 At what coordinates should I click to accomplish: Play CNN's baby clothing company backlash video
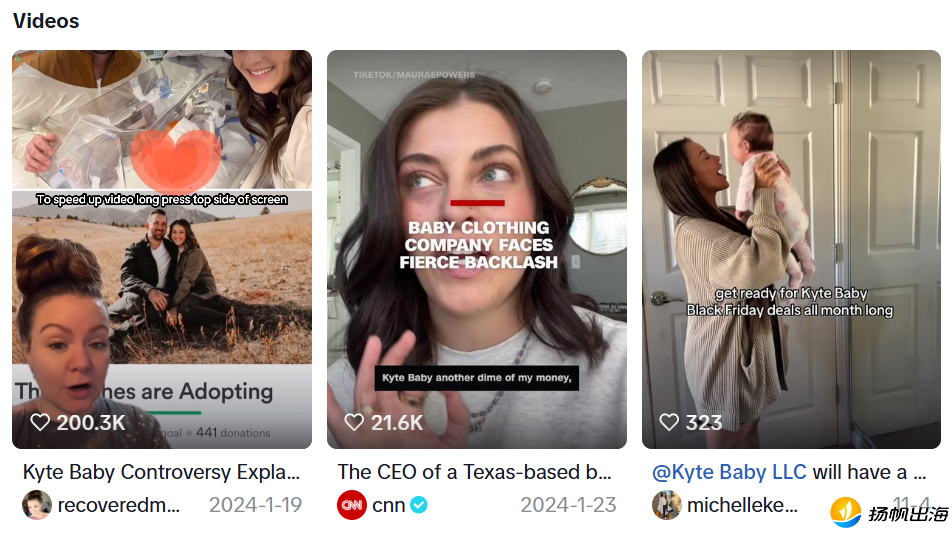point(477,250)
